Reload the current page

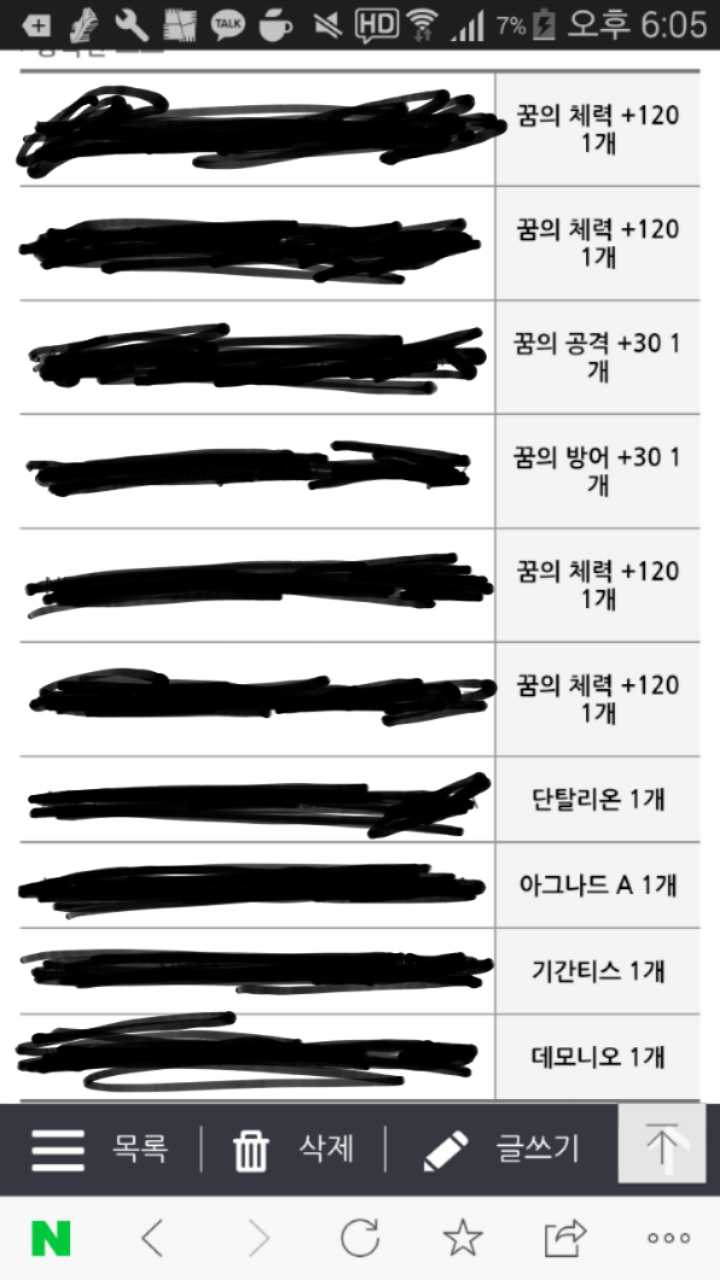[360, 1239]
